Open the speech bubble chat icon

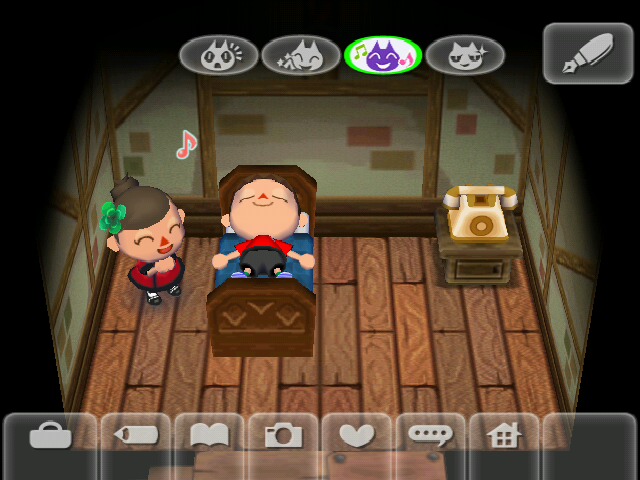tap(430, 437)
